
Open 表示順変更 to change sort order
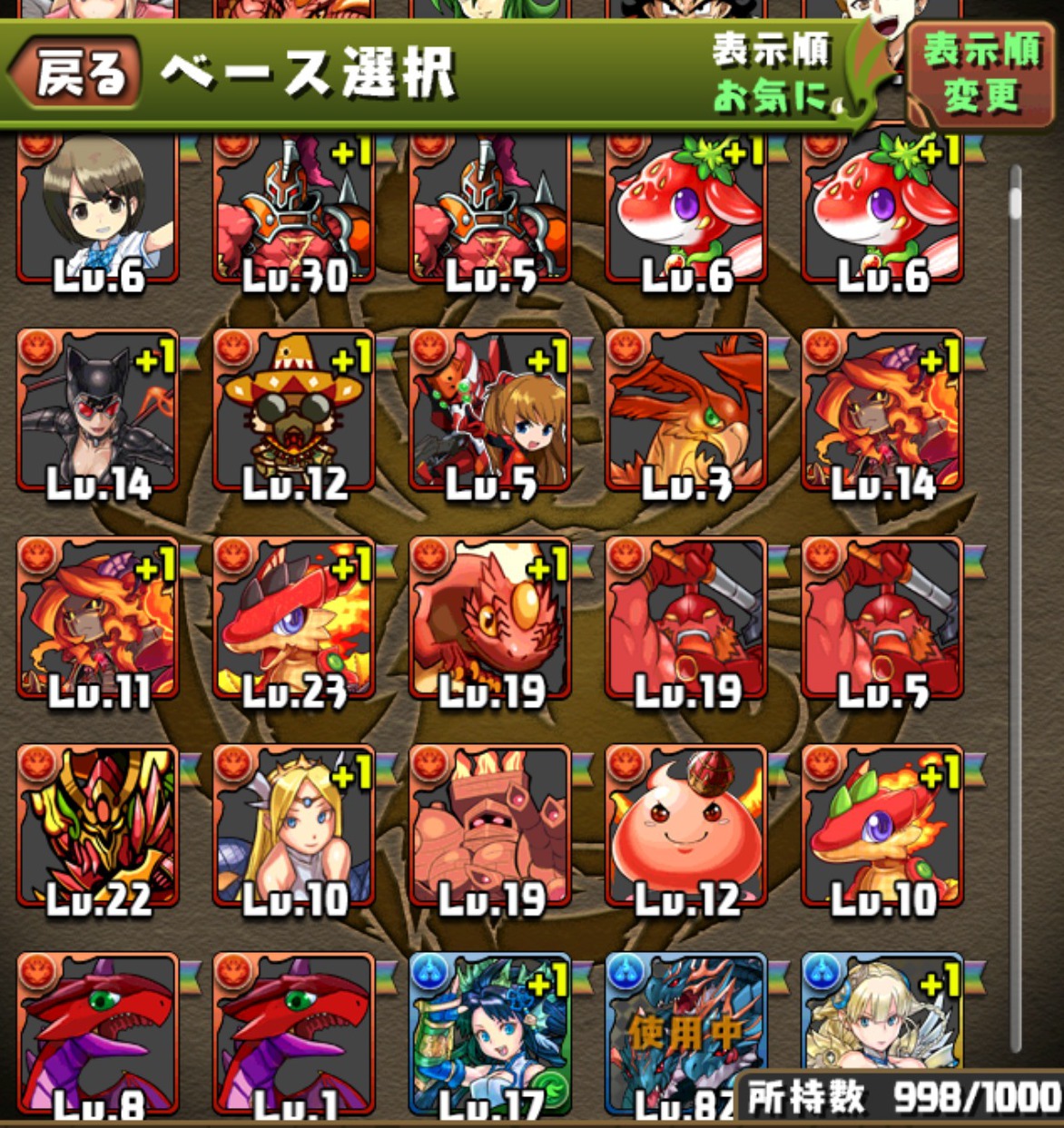[x=982, y=73]
